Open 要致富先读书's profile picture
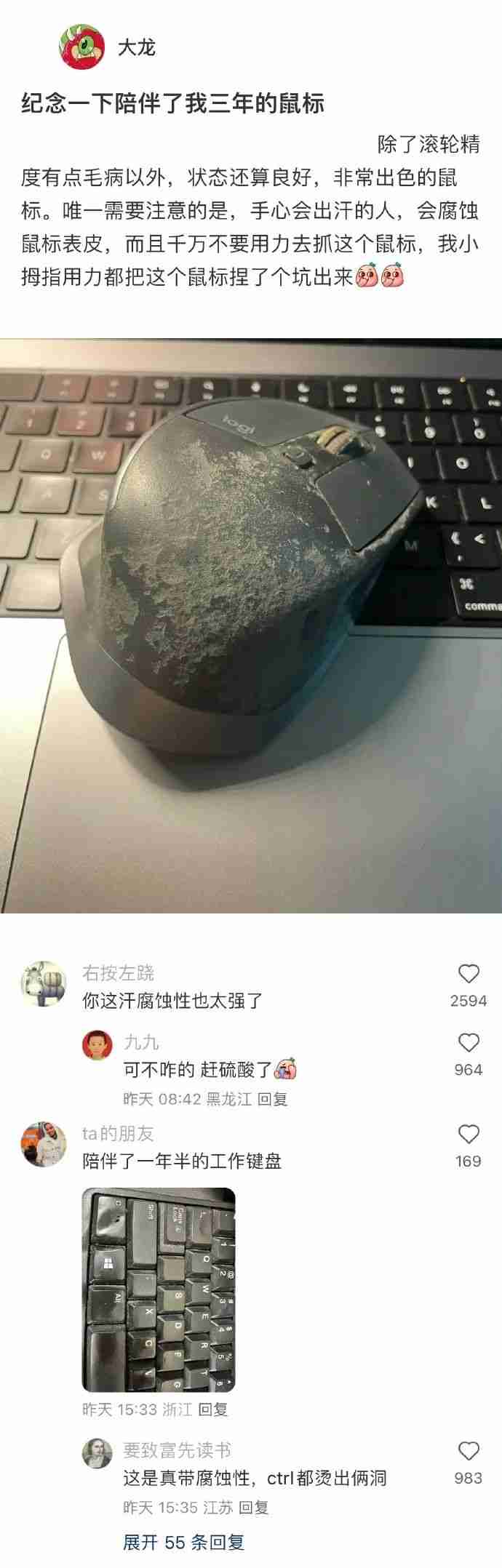 pyautogui.click(x=97, y=1452)
